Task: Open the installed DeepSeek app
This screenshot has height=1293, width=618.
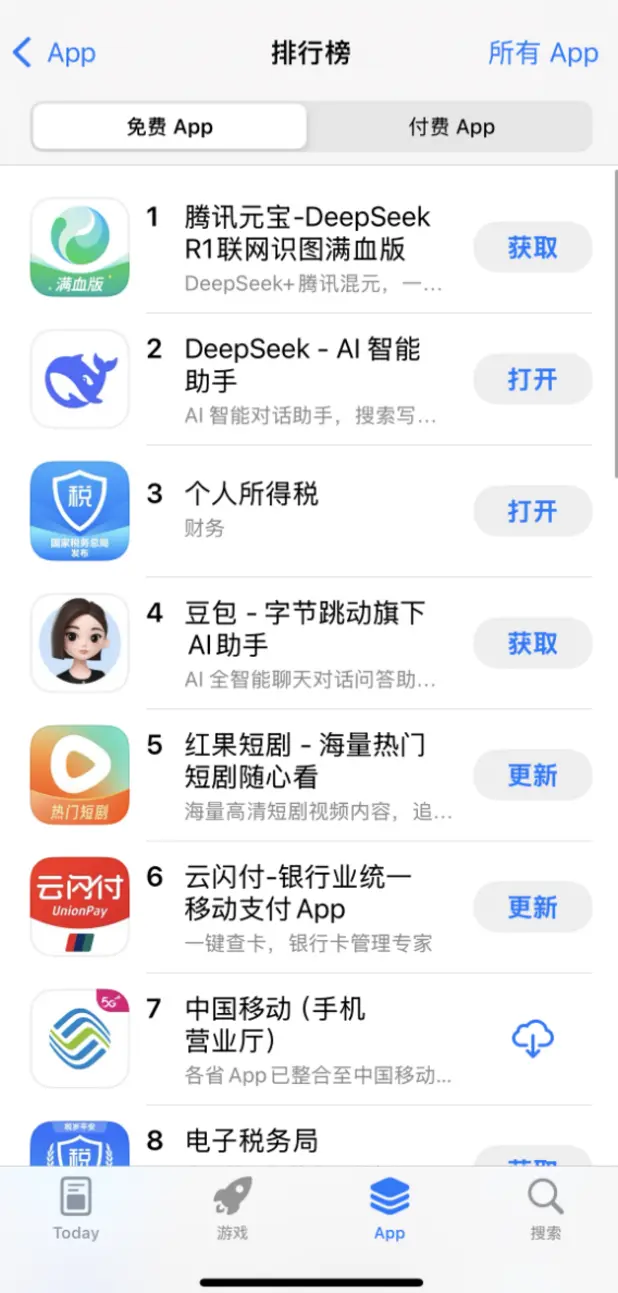Action: click(x=532, y=379)
